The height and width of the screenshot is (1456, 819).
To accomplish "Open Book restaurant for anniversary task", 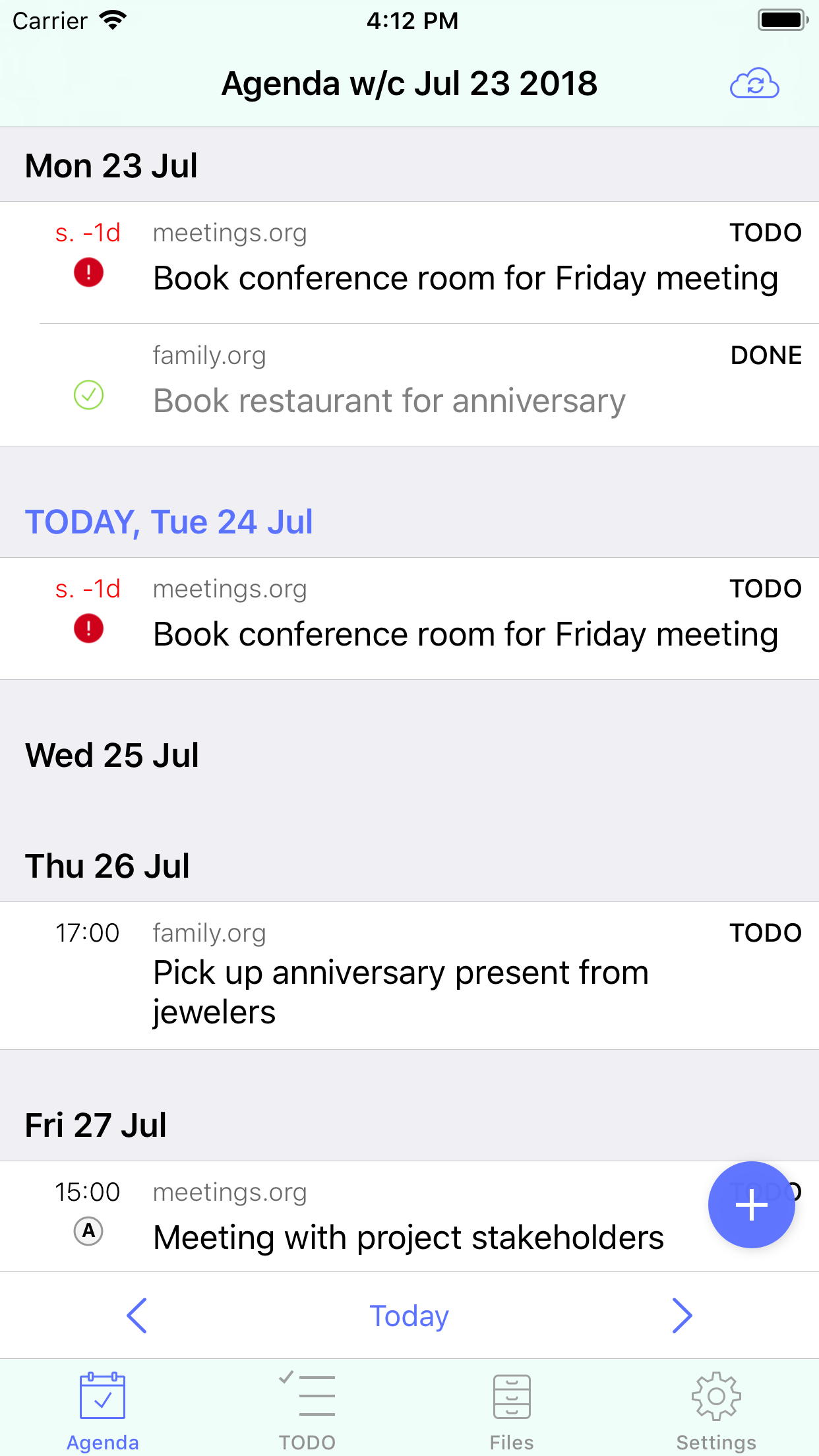I will pos(389,400).
